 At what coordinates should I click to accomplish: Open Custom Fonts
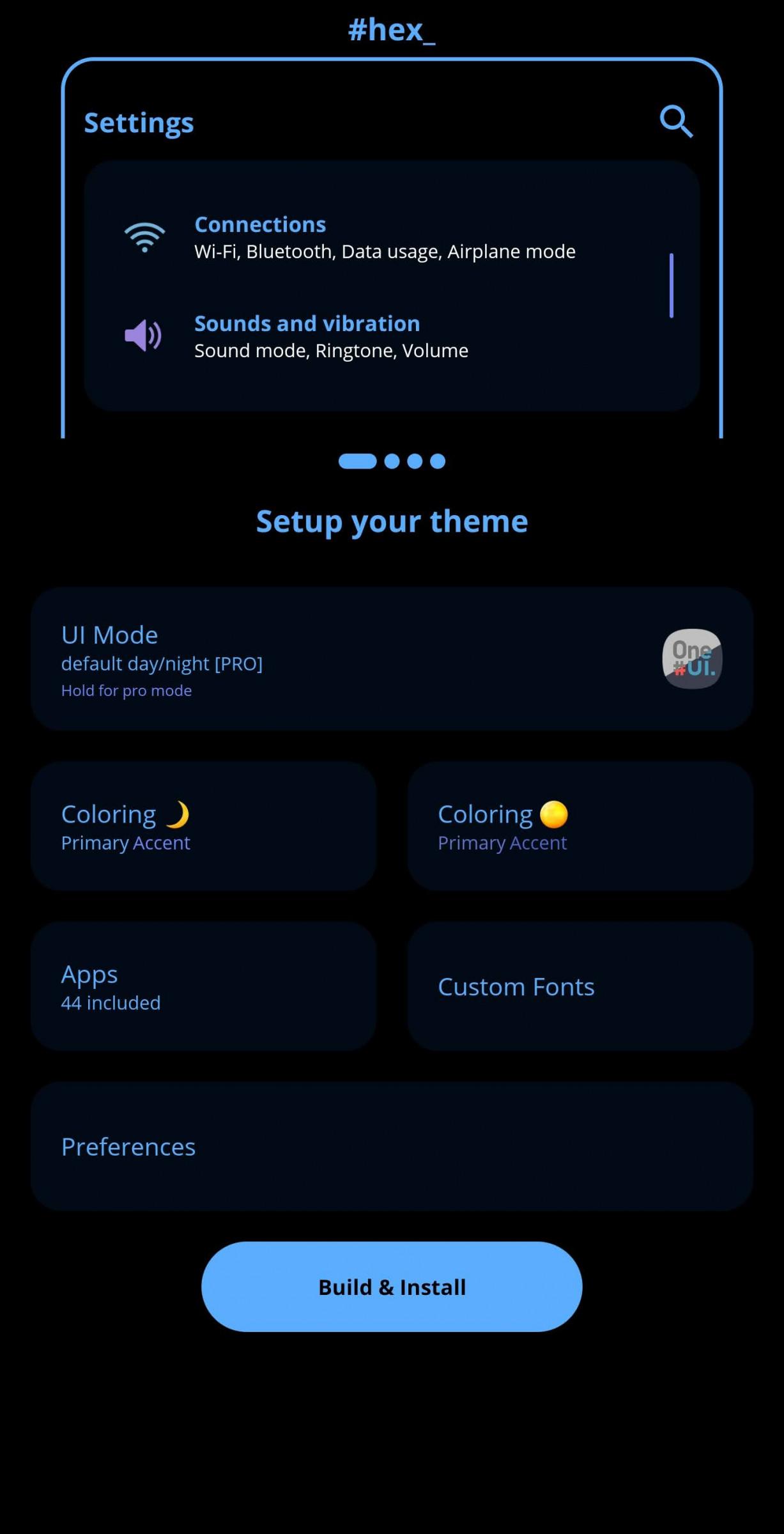pyautogui.click(x=580, y=986)
